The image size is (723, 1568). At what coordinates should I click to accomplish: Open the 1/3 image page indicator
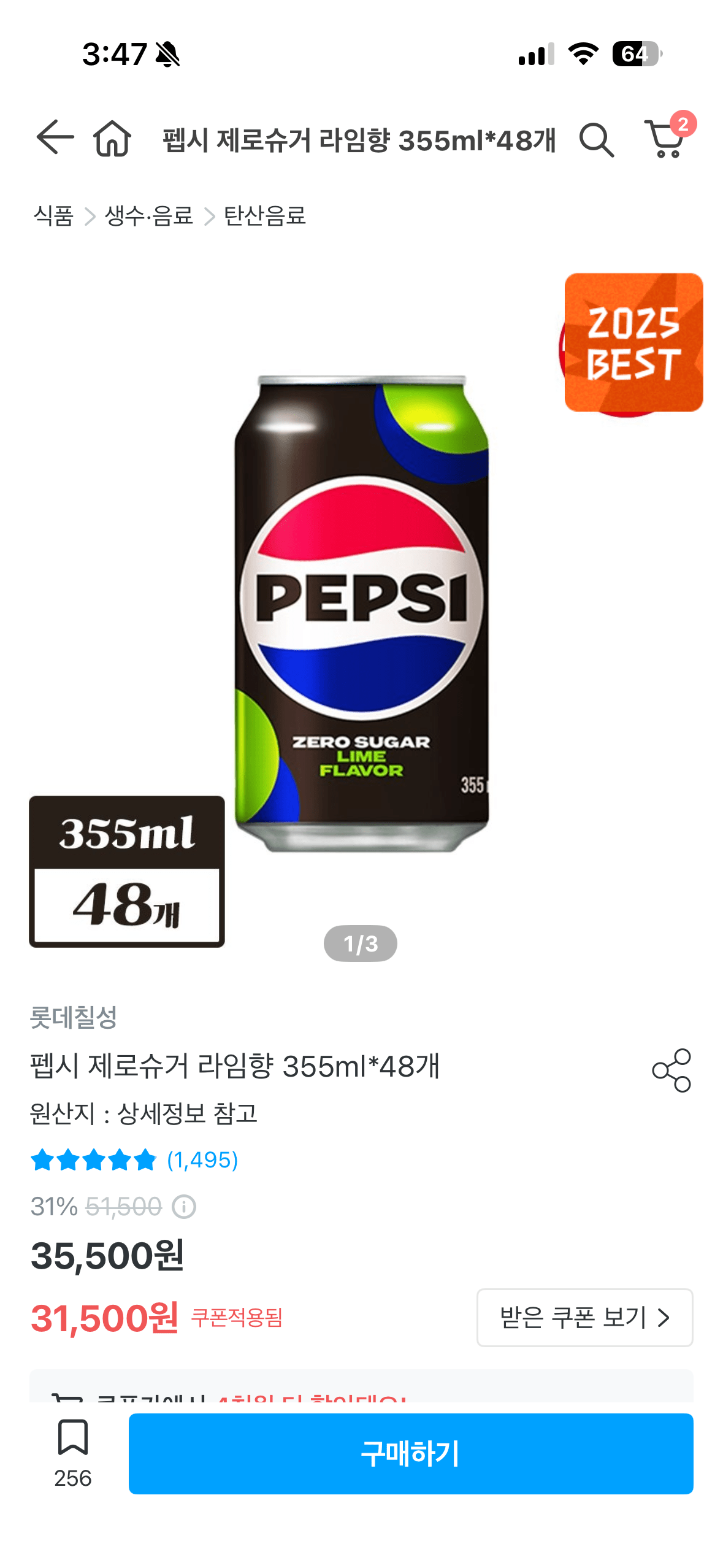click(x=361, y=943)
